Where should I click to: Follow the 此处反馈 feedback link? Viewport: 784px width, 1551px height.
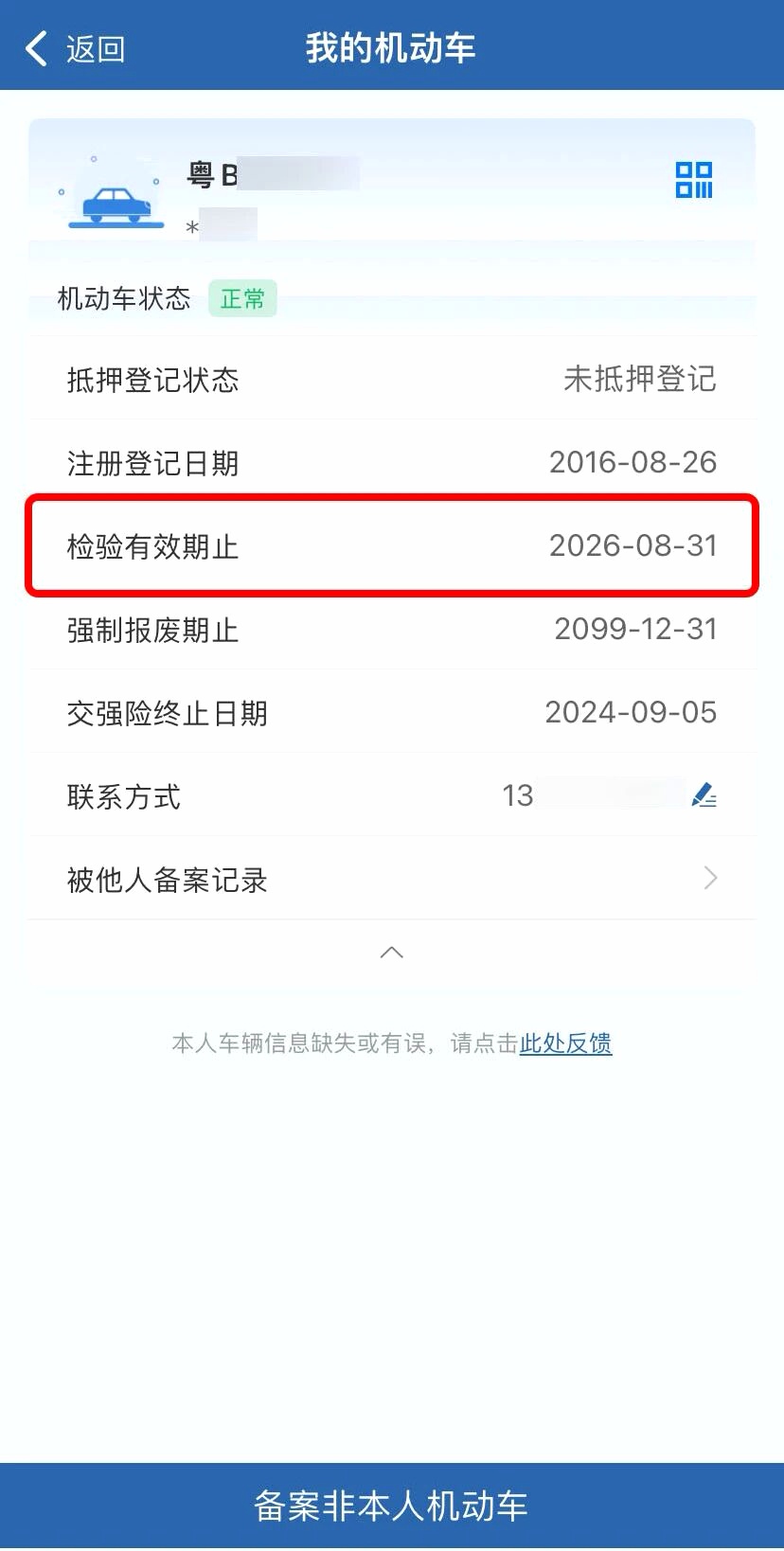565,1043
